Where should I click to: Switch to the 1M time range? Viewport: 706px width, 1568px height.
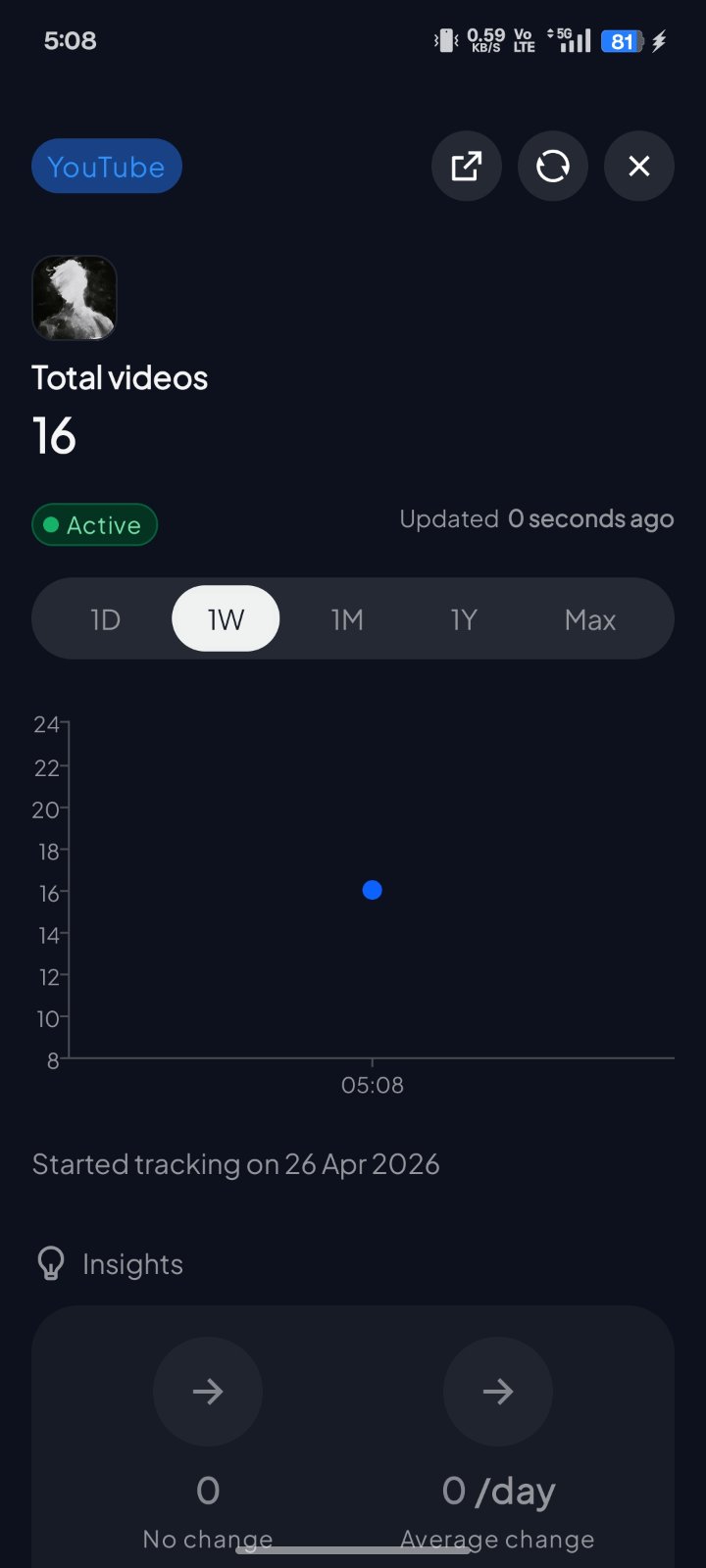click(x=347, y=619)
